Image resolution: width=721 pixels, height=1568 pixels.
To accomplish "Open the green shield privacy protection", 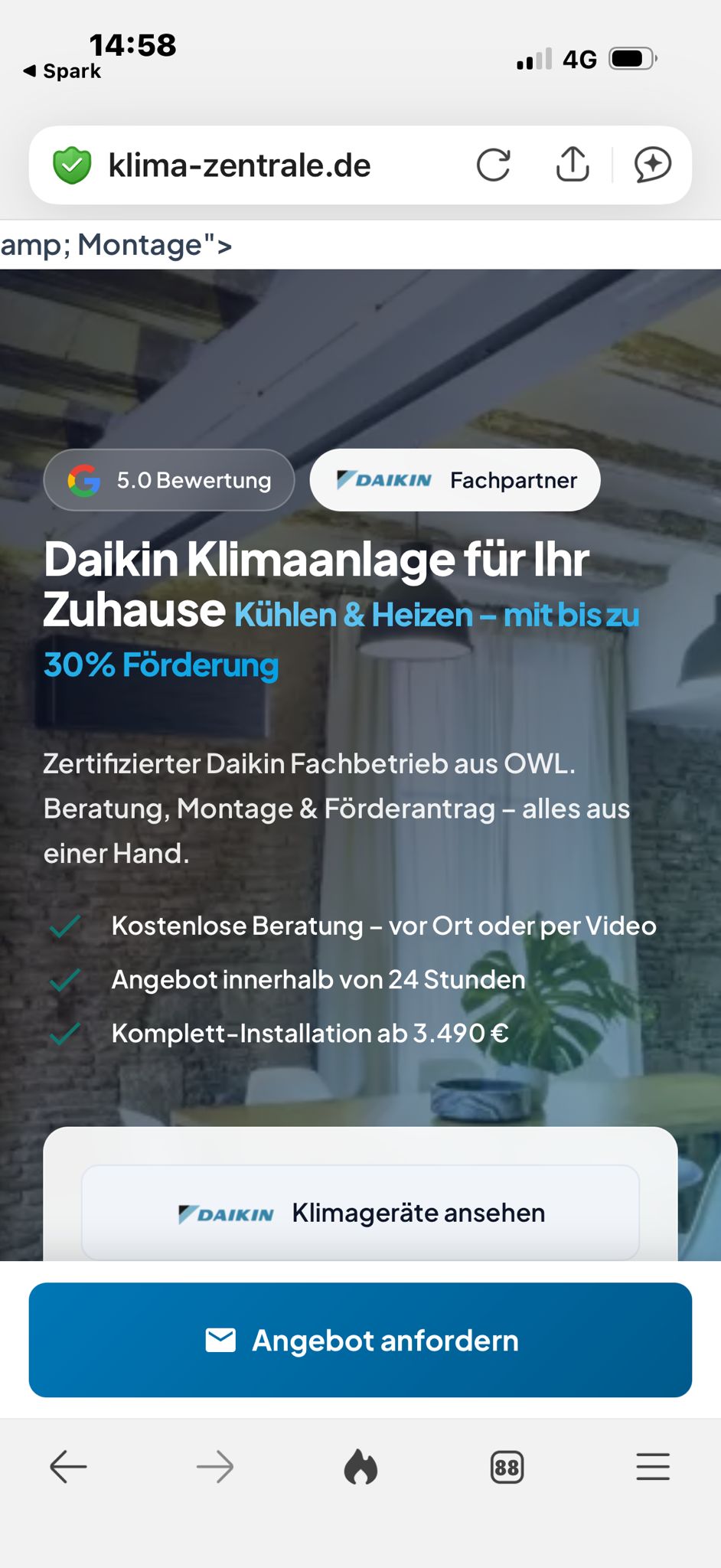I will click(x=72, y=165).
